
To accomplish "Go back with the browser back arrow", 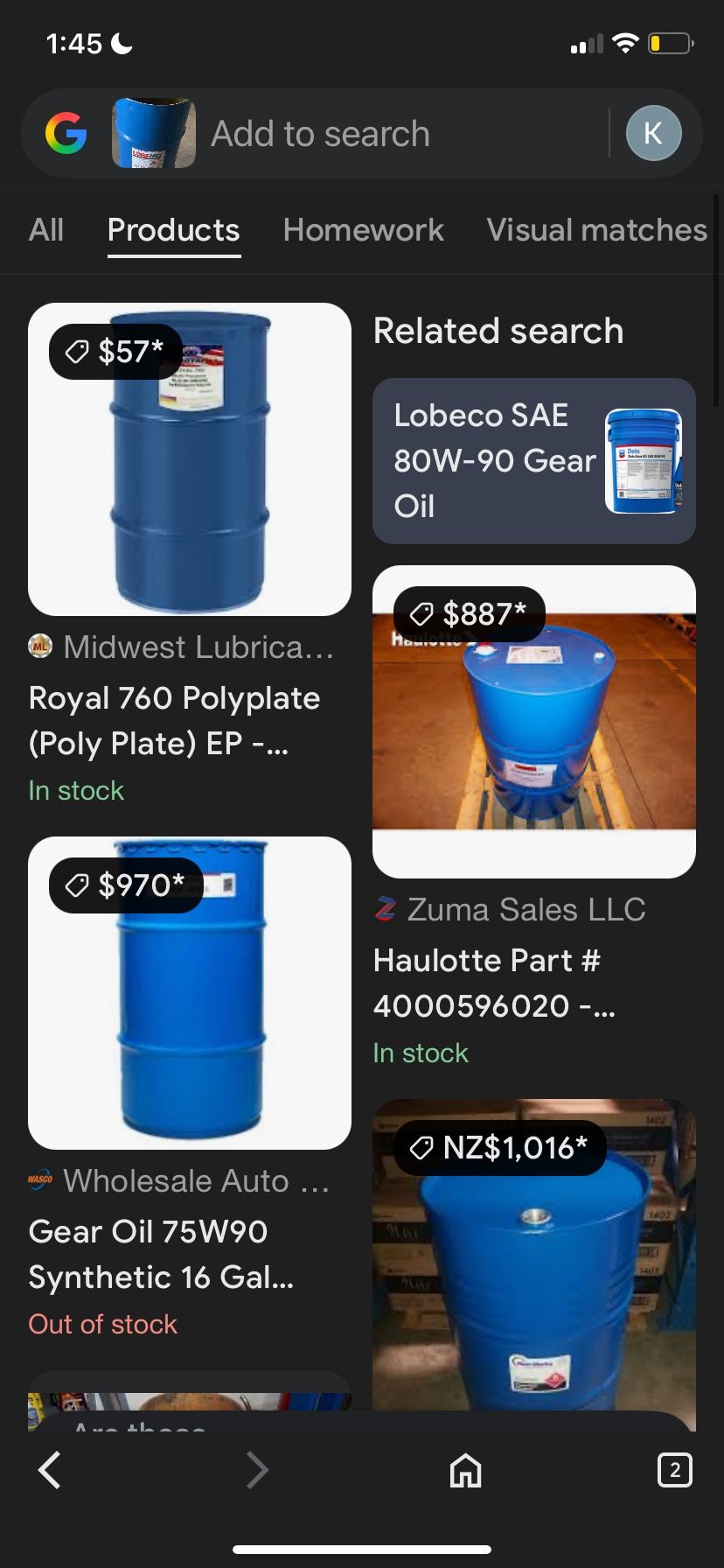I will click(x=50, y=1470).
